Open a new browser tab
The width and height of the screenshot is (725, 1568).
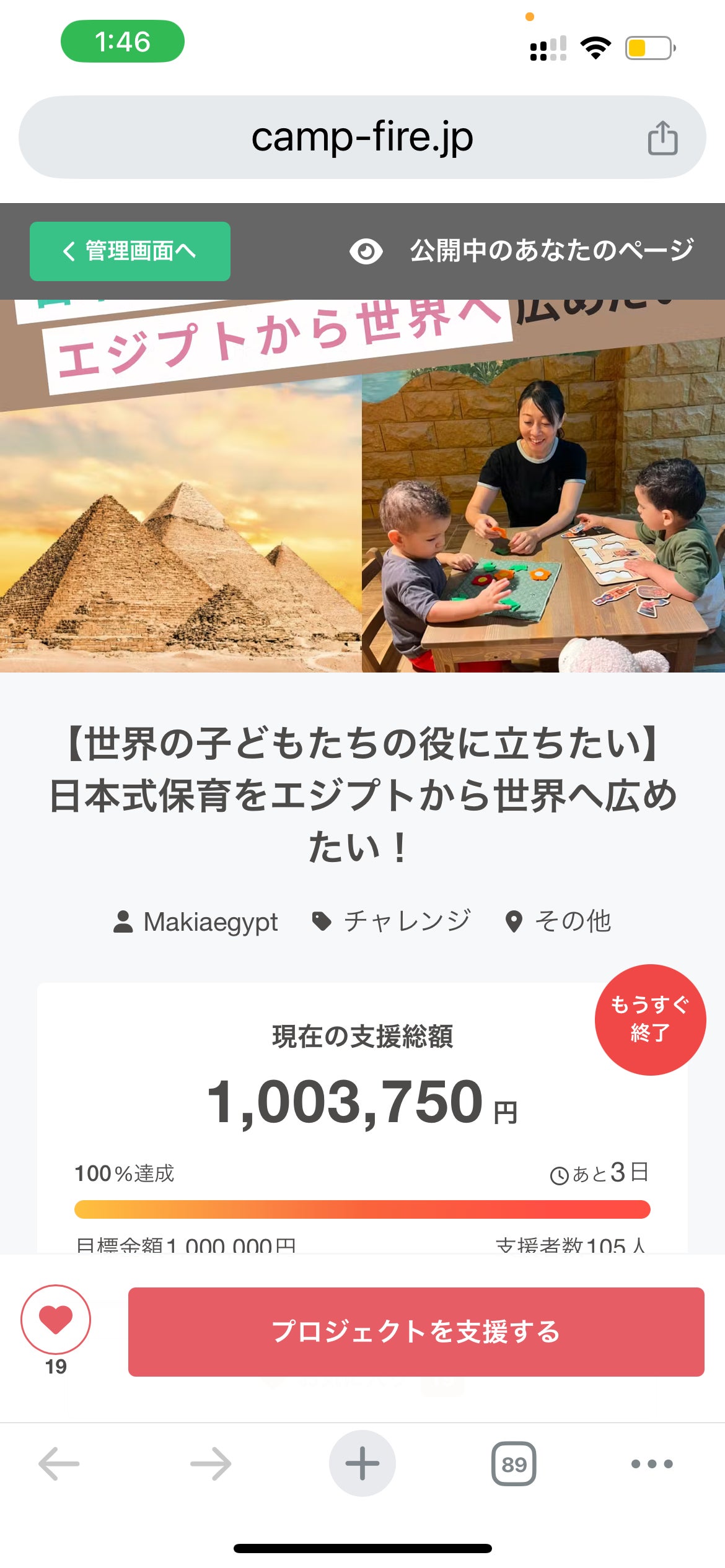pos(362,1464)
